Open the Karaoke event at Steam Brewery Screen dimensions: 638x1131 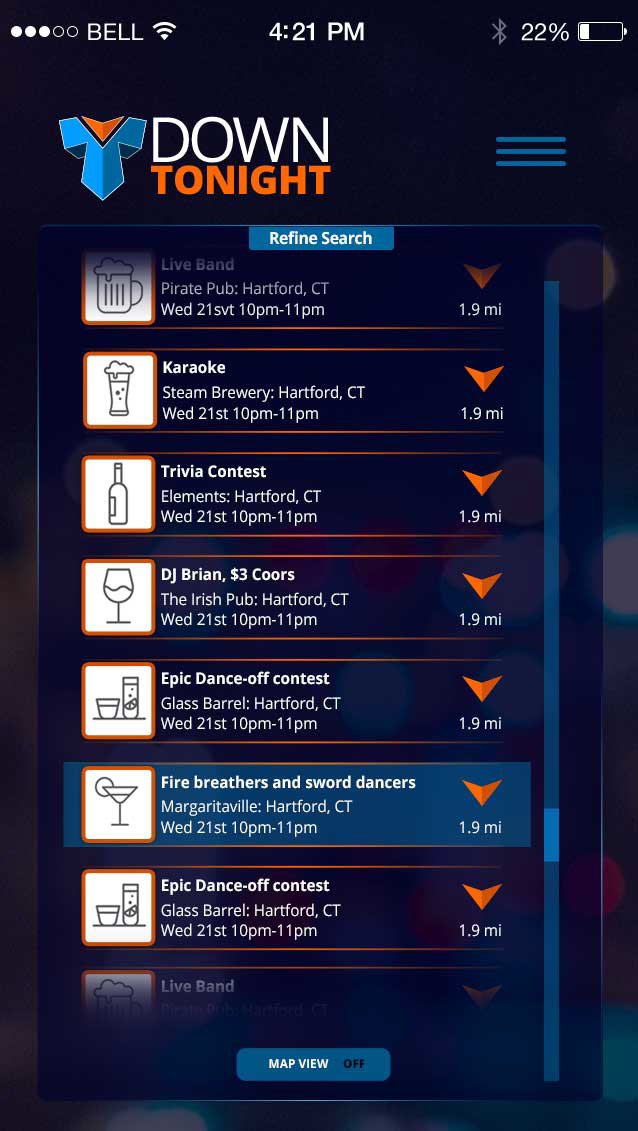click(x=293, y=392)
